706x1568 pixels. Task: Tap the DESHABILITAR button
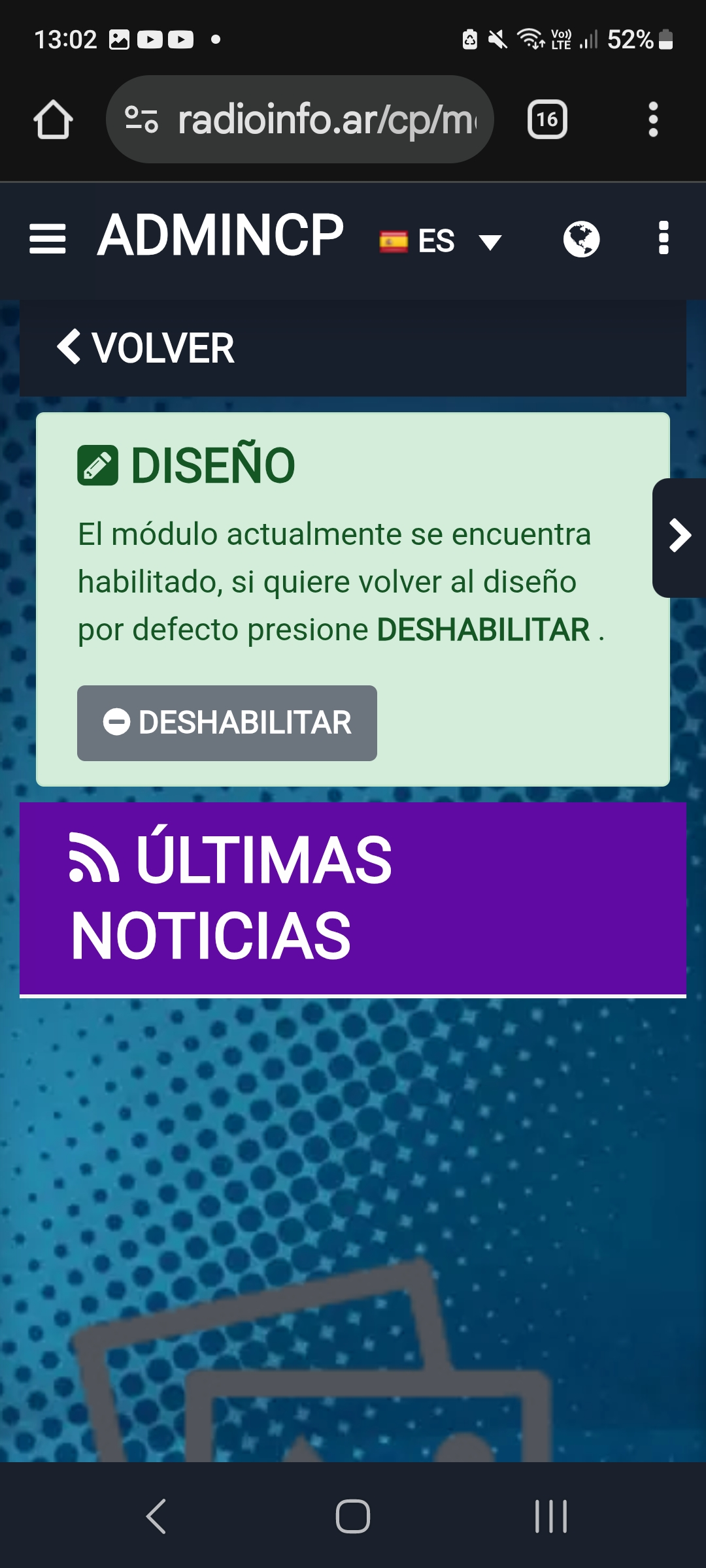tap(227, 723)
